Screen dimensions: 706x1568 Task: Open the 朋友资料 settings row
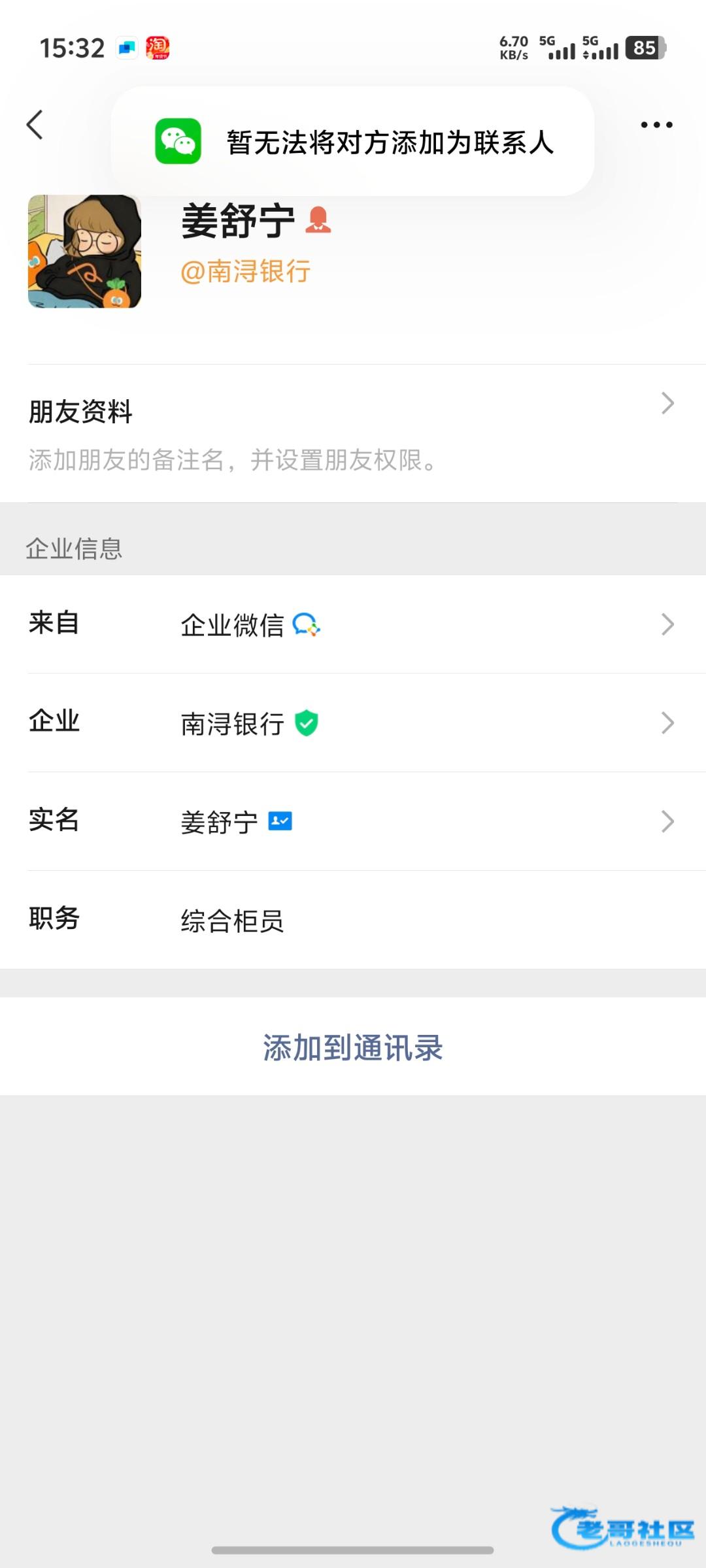(353, 433)
